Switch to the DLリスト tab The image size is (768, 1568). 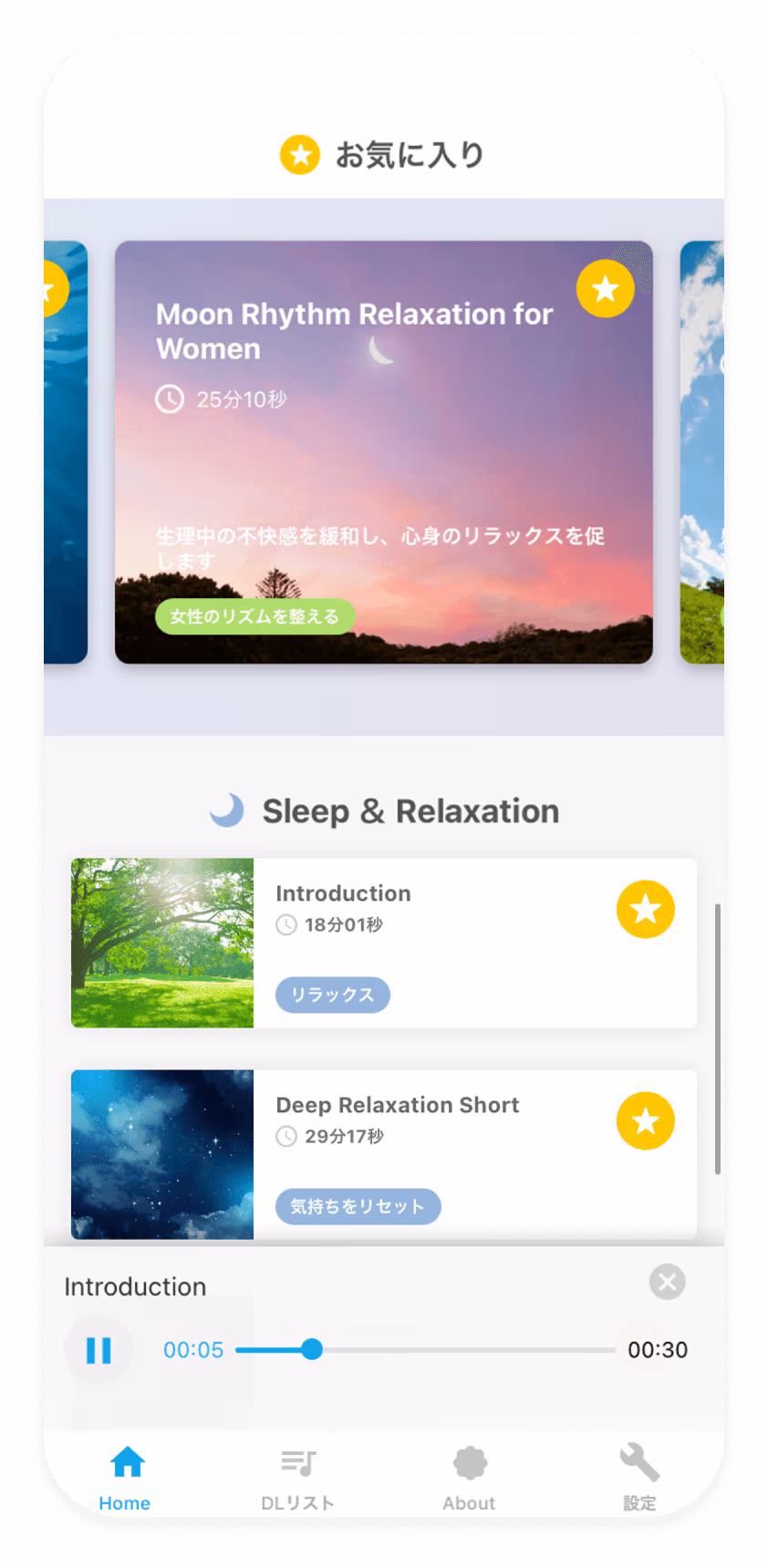tap(297, 1479)
